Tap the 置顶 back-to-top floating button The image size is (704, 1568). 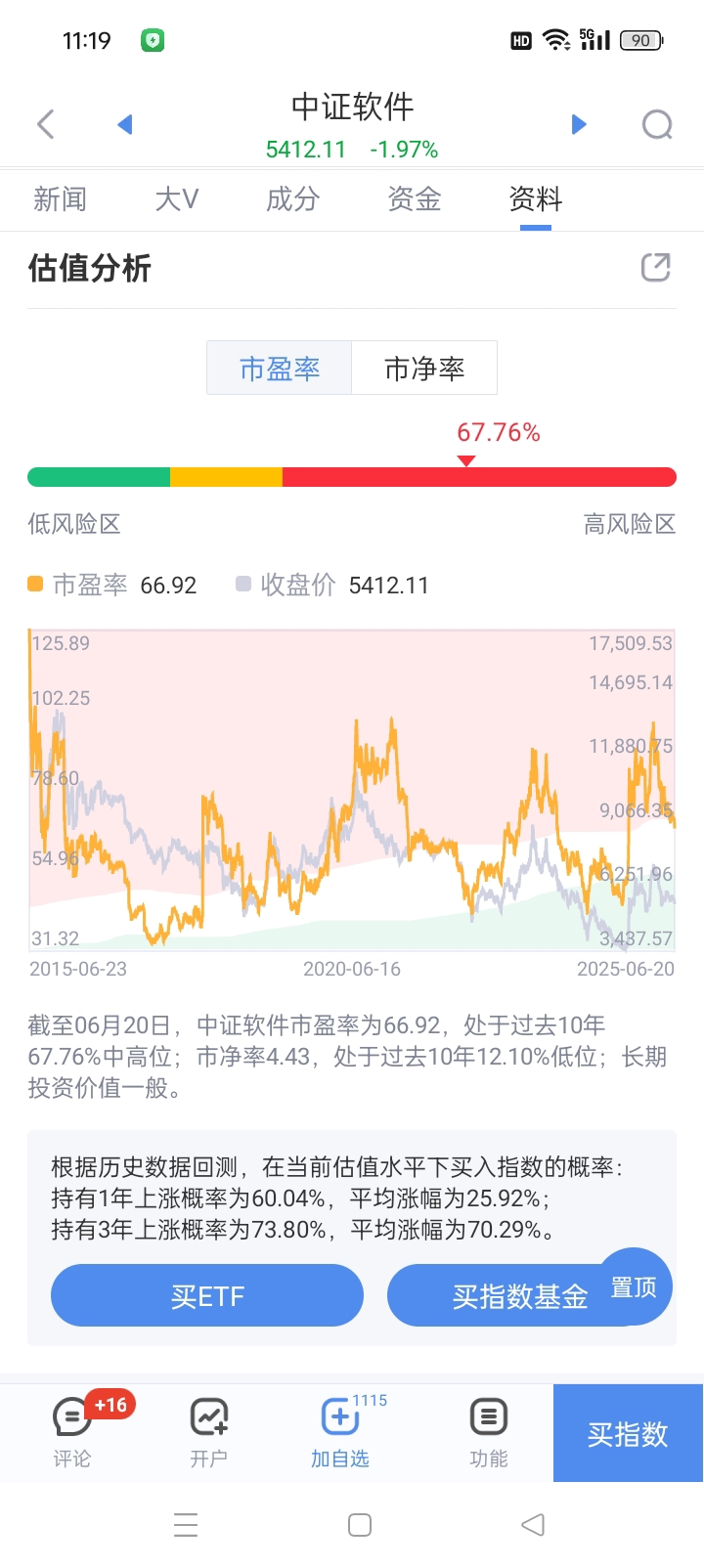(634, 1287)
